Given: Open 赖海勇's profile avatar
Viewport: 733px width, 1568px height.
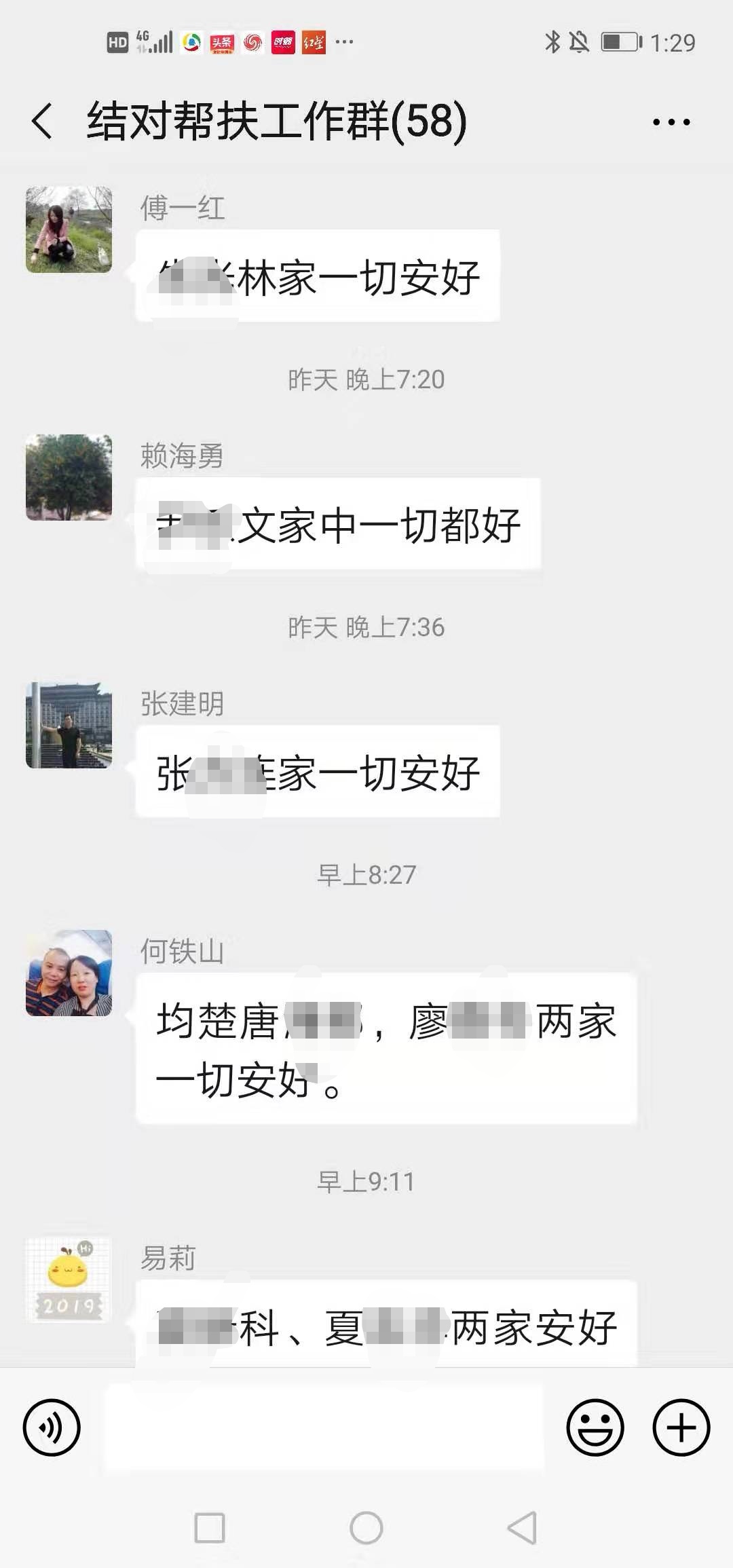Looking at the screenshot, I should pyautogui.click(x=69, y=477).
